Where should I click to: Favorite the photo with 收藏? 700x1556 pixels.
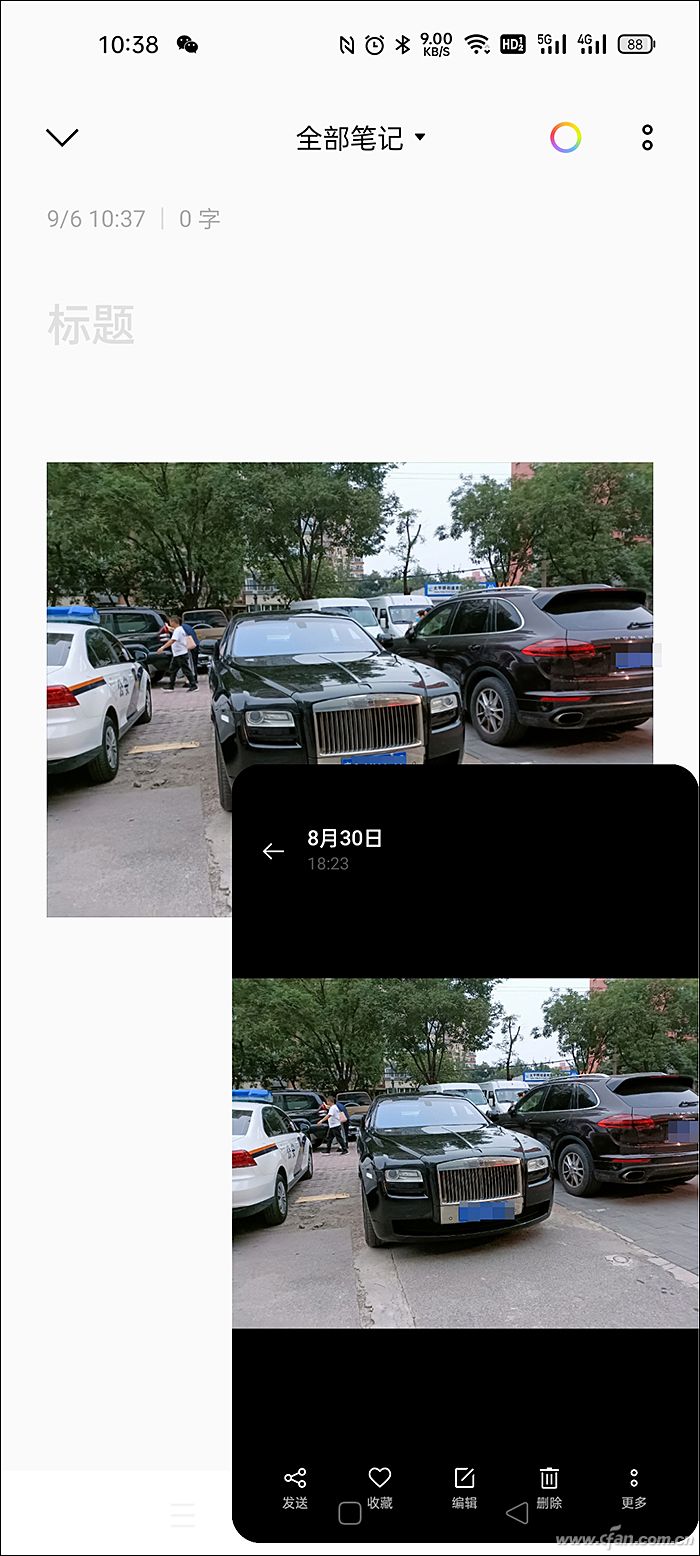click(380, 1487)
